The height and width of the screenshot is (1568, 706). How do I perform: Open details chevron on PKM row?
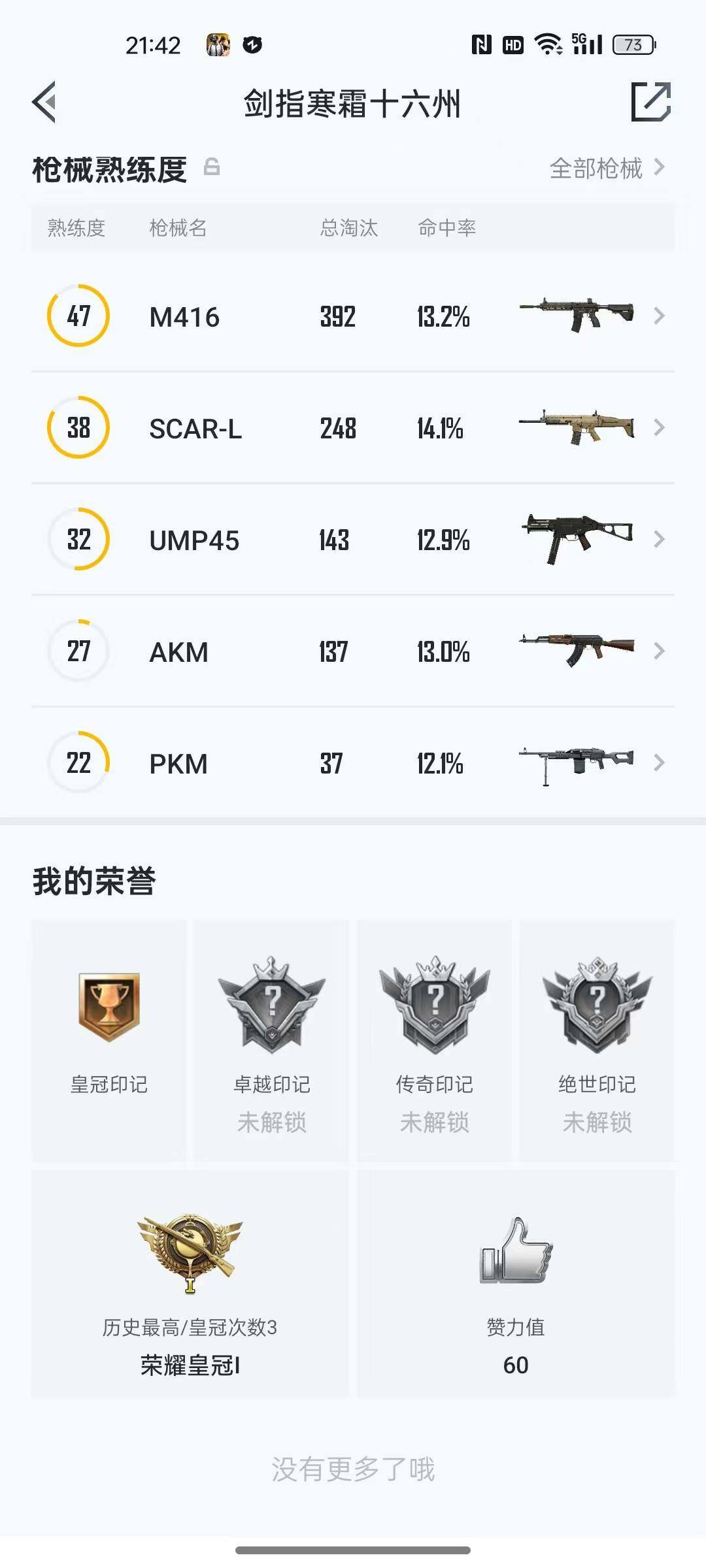(660, 762)
